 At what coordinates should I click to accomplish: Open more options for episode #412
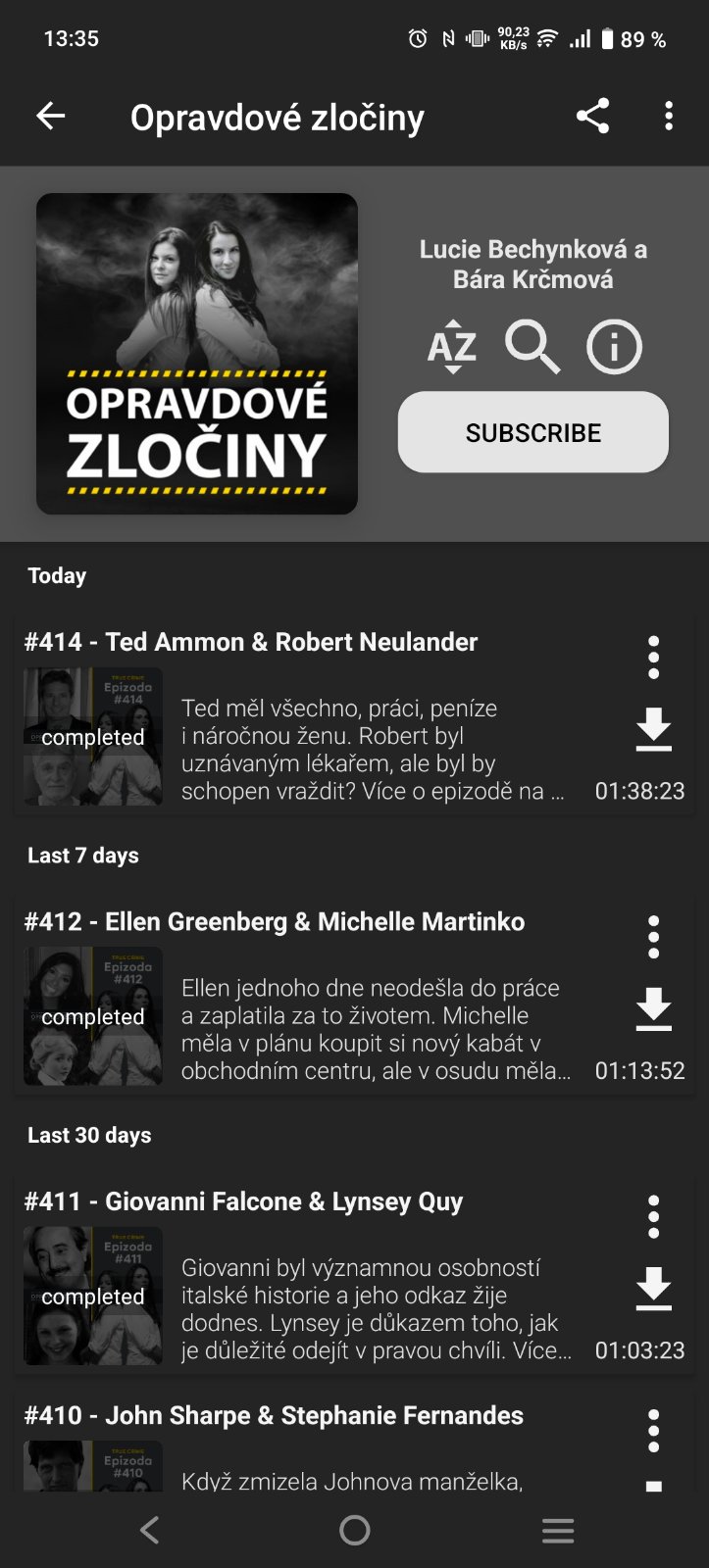pos(653,938)
